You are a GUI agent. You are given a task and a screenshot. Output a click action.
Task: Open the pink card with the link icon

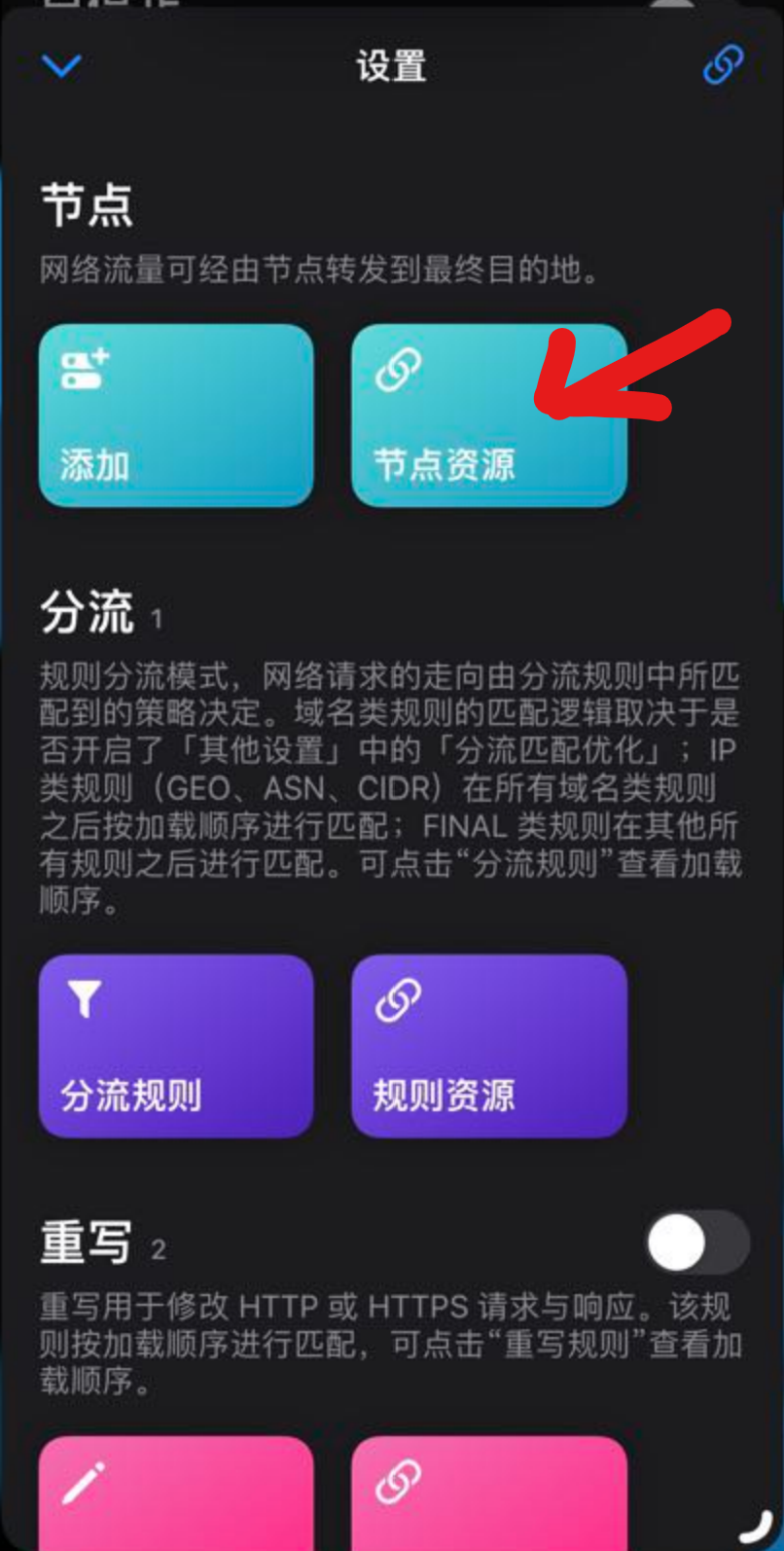click(x=488, y=1494)
